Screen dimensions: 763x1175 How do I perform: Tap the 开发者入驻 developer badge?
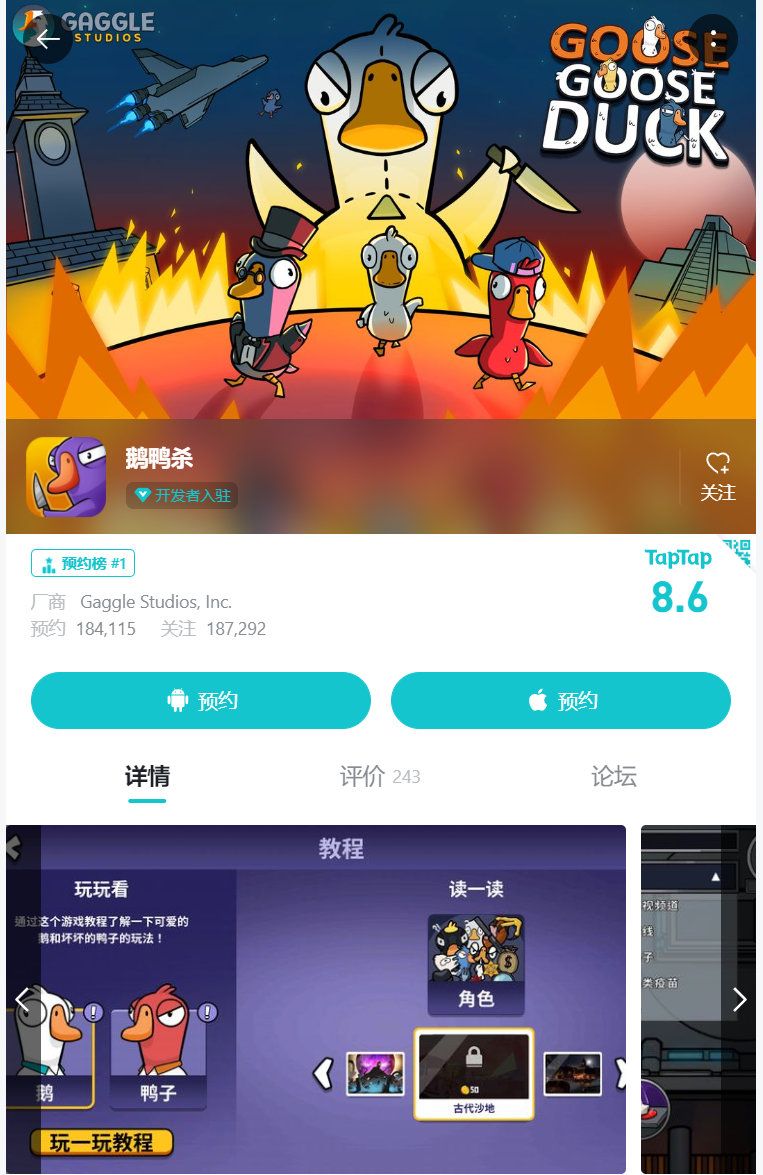[x=182, y=495]
